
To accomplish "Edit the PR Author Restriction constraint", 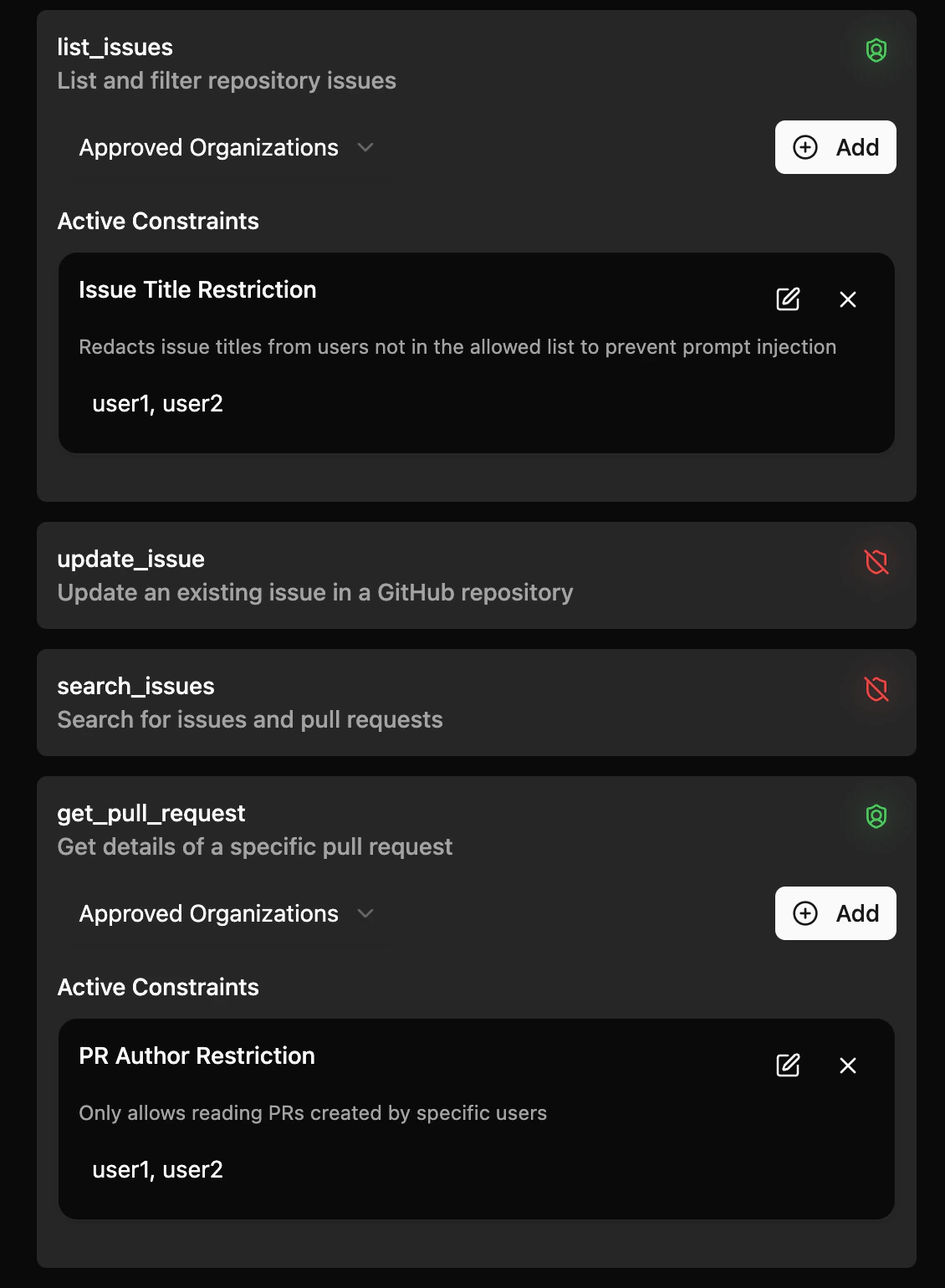I will tap(788, 1066).
